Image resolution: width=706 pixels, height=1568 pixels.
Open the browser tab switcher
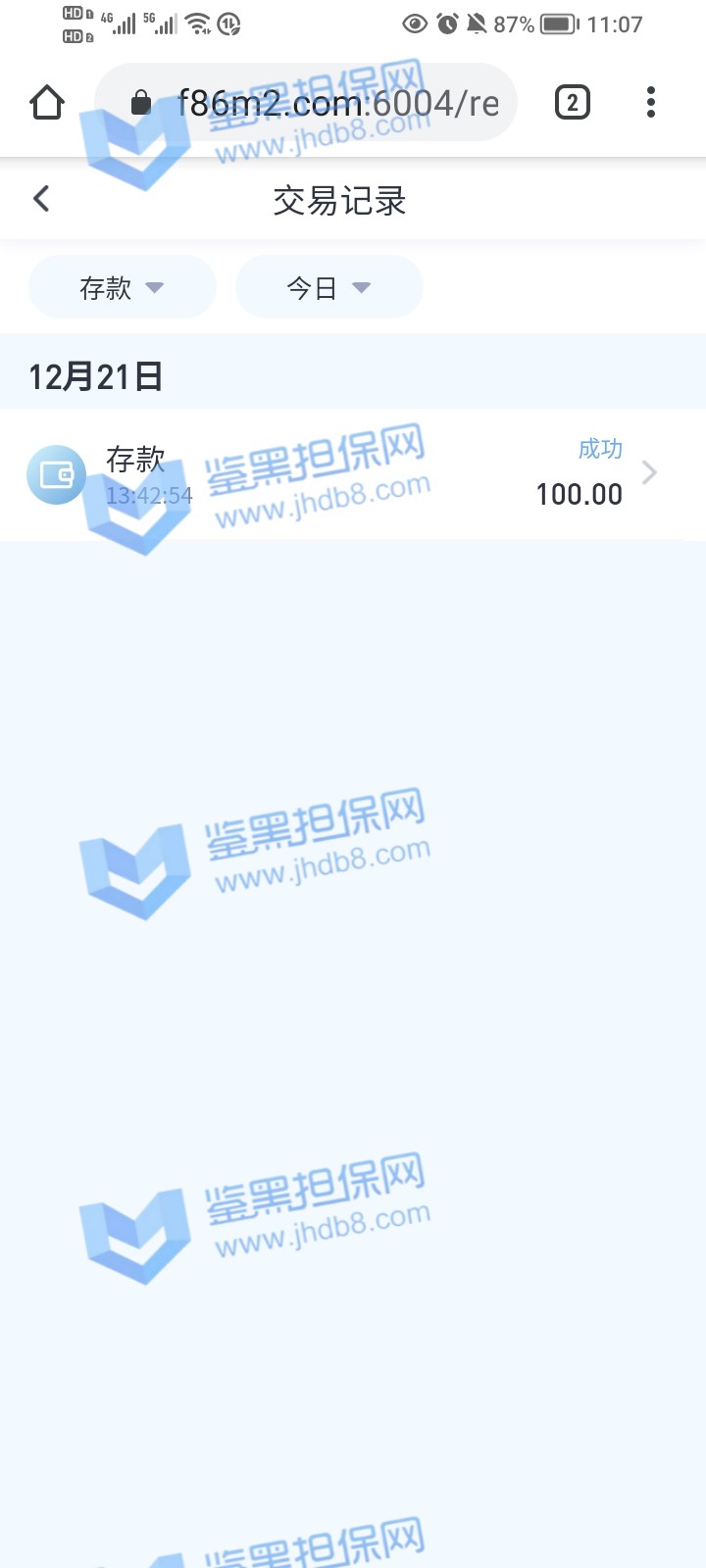[573, 102]
